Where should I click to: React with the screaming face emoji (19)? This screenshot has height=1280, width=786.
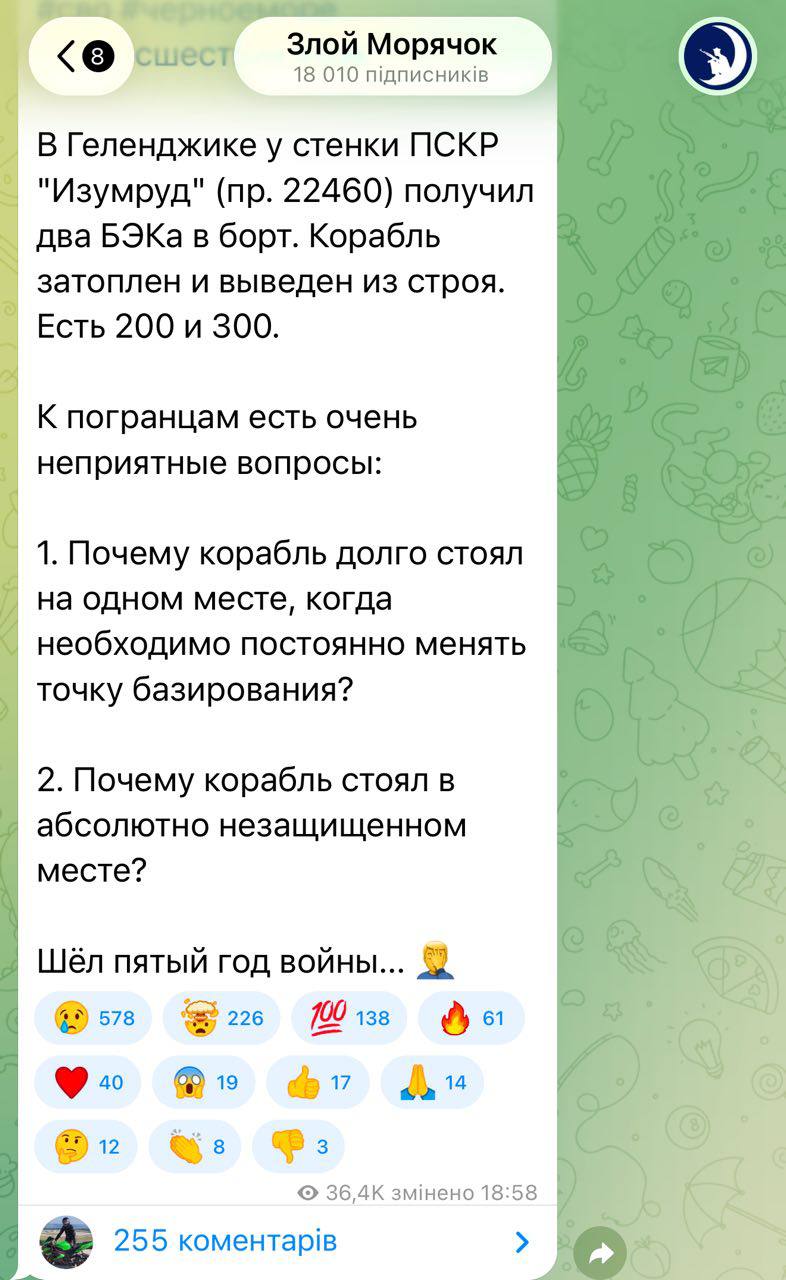pyautogui.click(x=204, y=1082)
